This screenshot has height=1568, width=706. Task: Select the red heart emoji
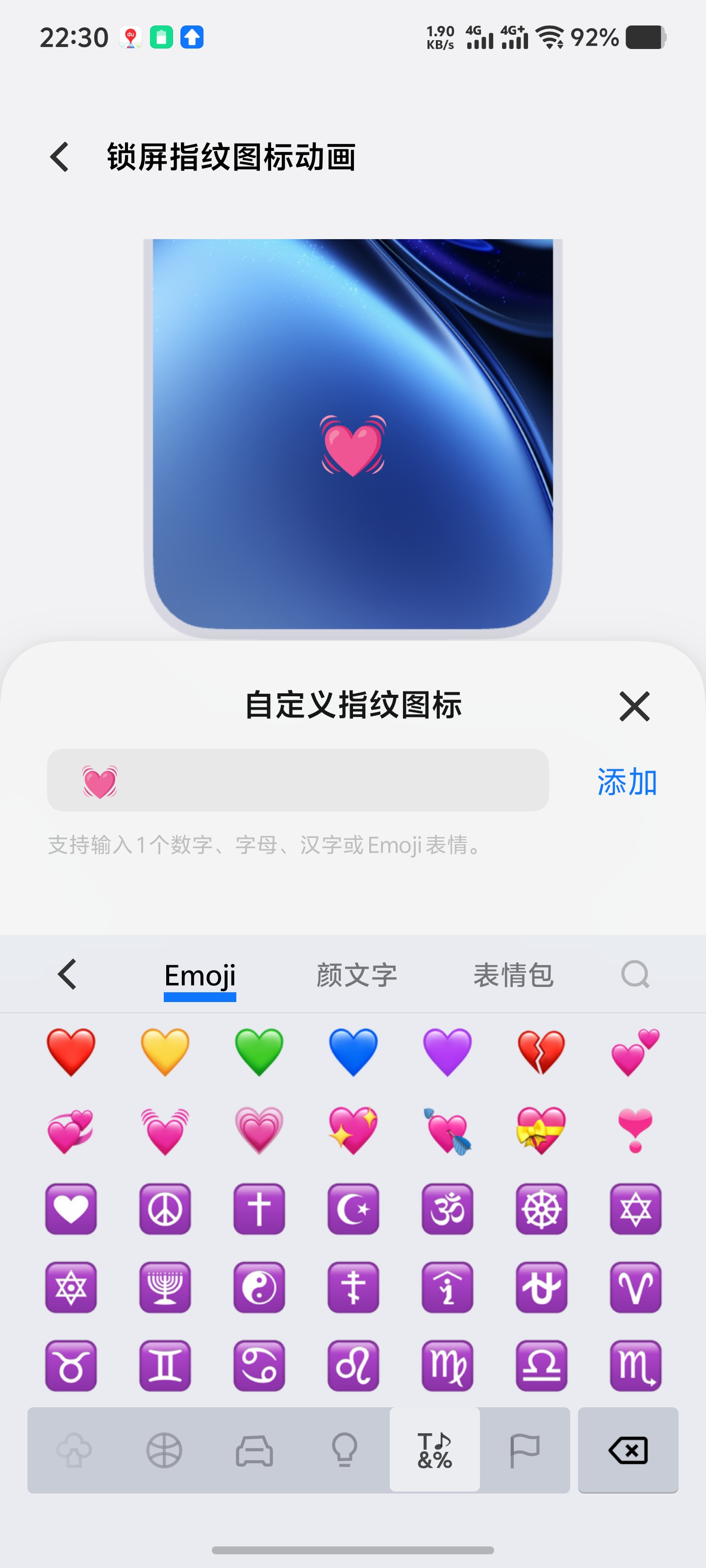(71, 1052)
